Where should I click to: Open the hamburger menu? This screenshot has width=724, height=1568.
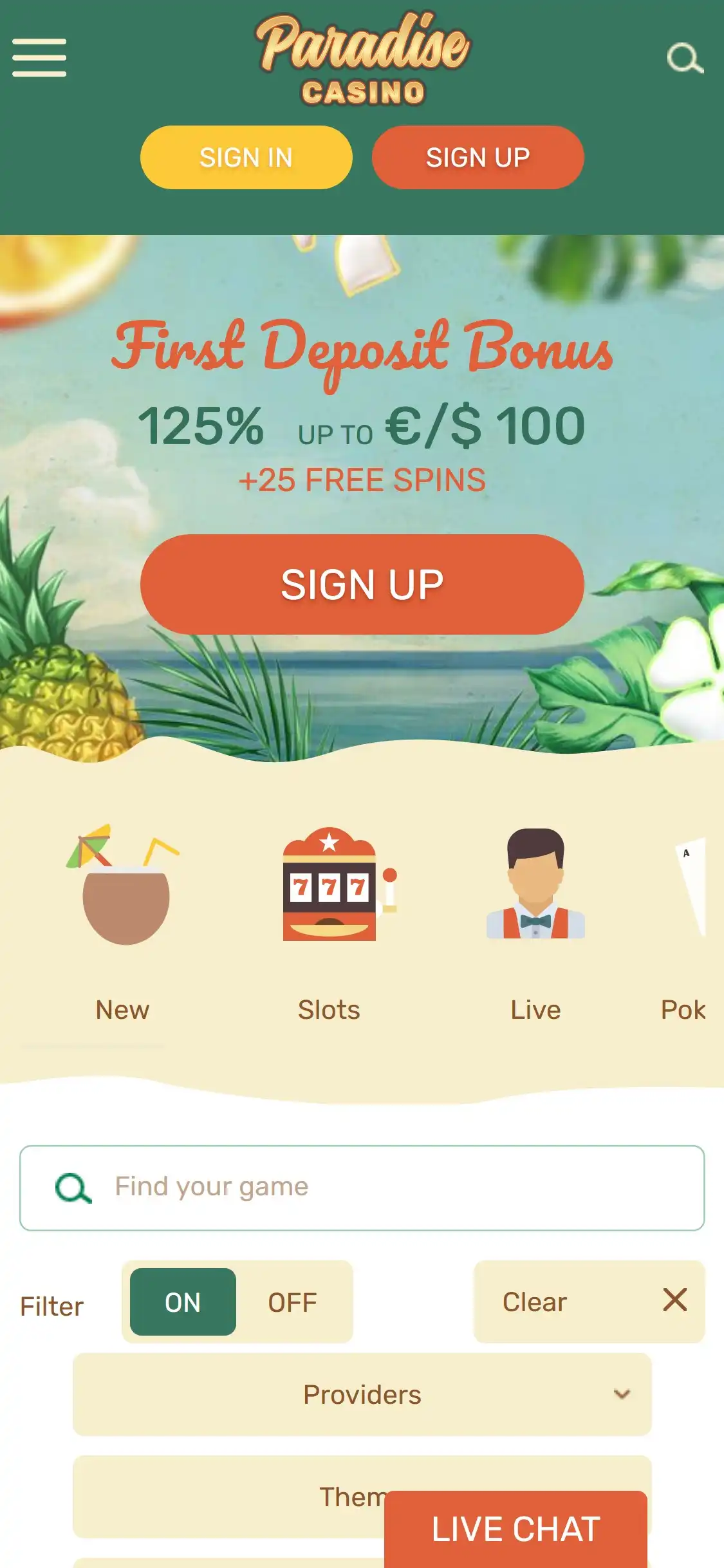point(39,58)
